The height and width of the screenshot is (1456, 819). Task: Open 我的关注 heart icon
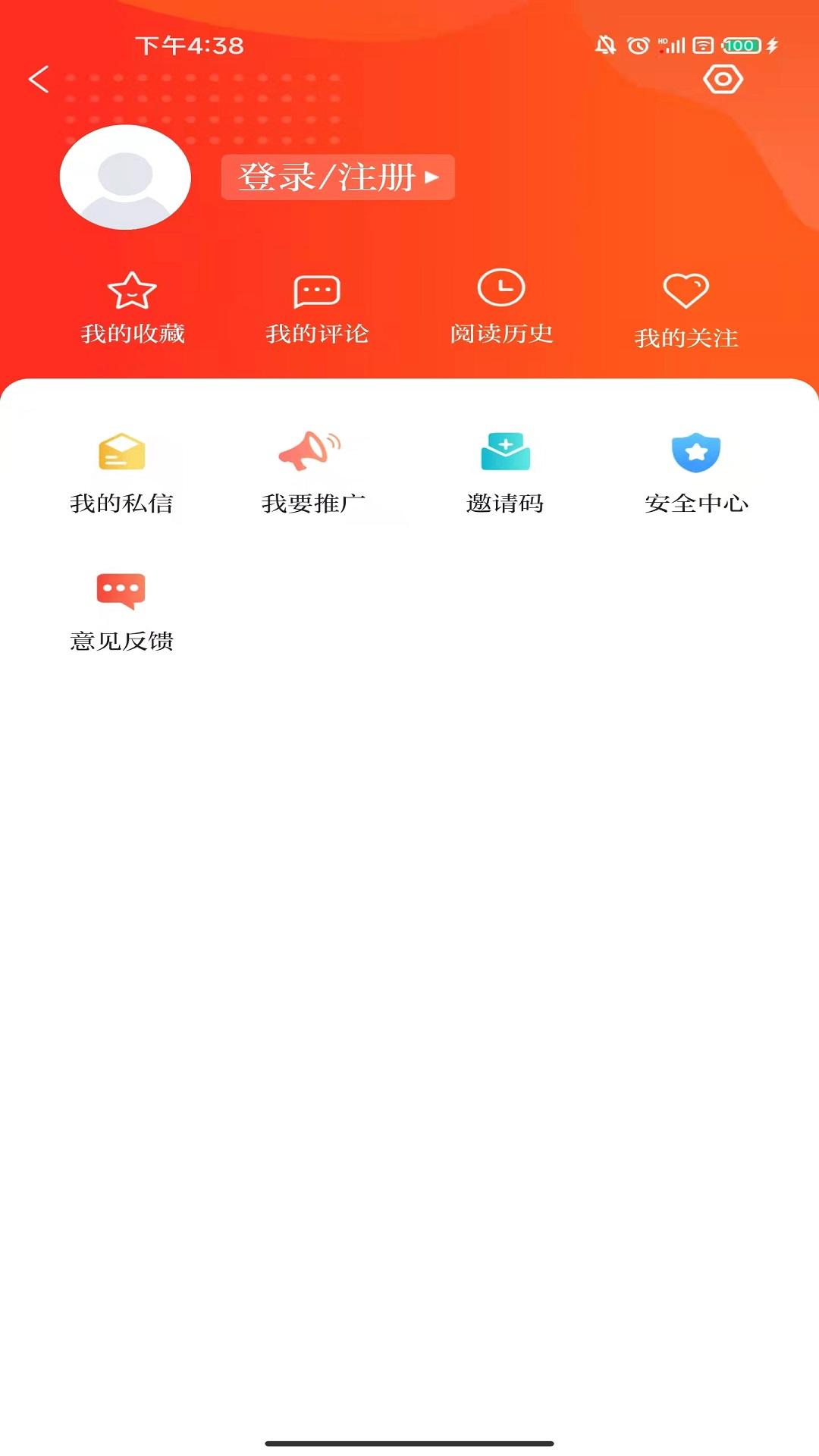pyautogui.click(x=686, y=290)
